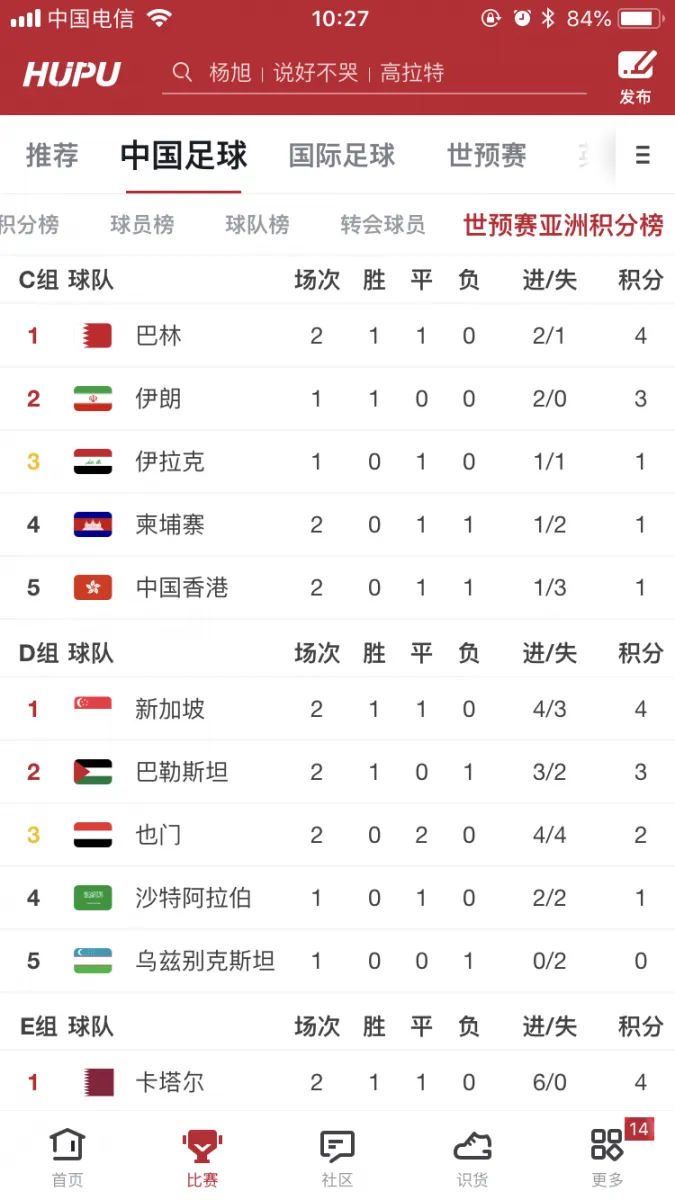Image resolution: width=675 pixels, height=1200 pixels.
Task: Open the 球队榜 sub-tab
Action: (257, 225)
